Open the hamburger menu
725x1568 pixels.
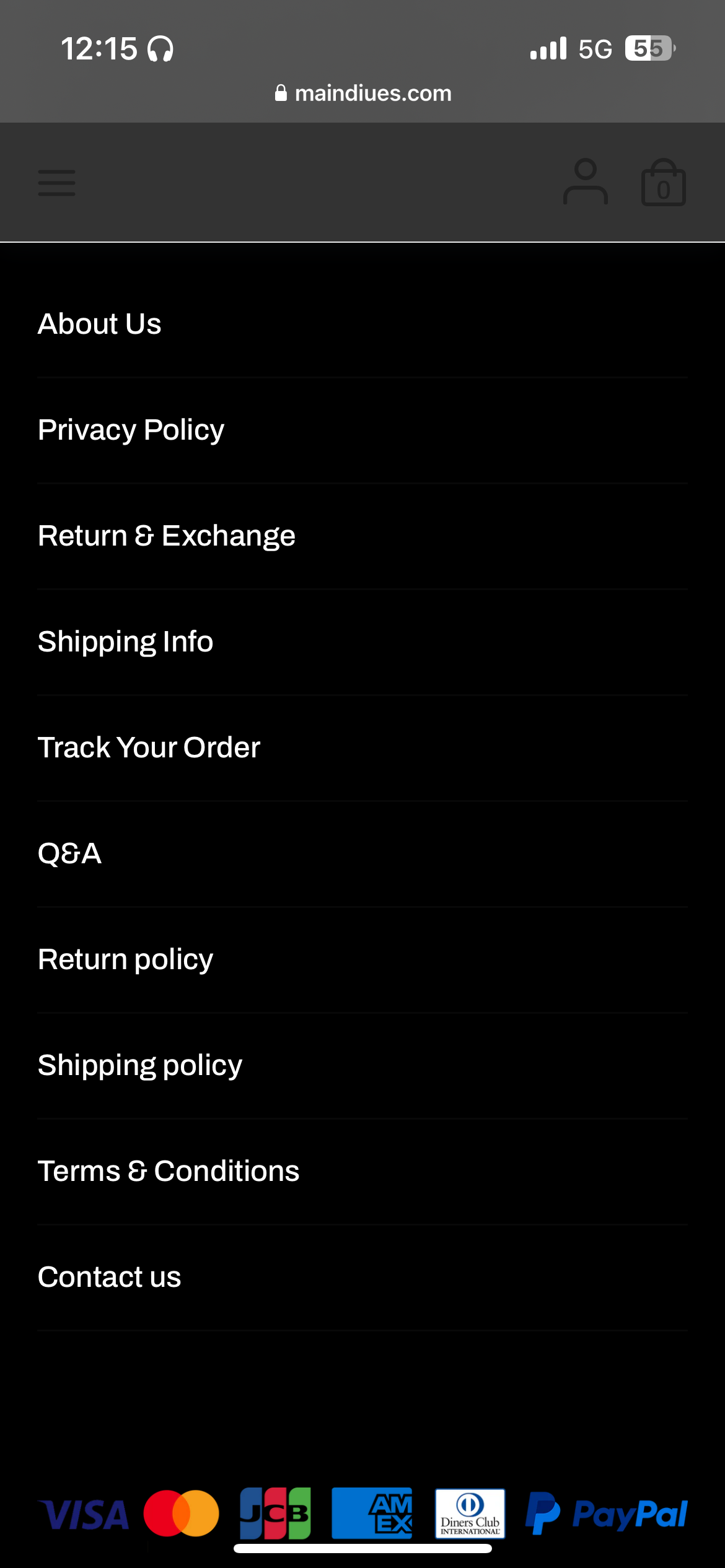click(x=56, y=183)
